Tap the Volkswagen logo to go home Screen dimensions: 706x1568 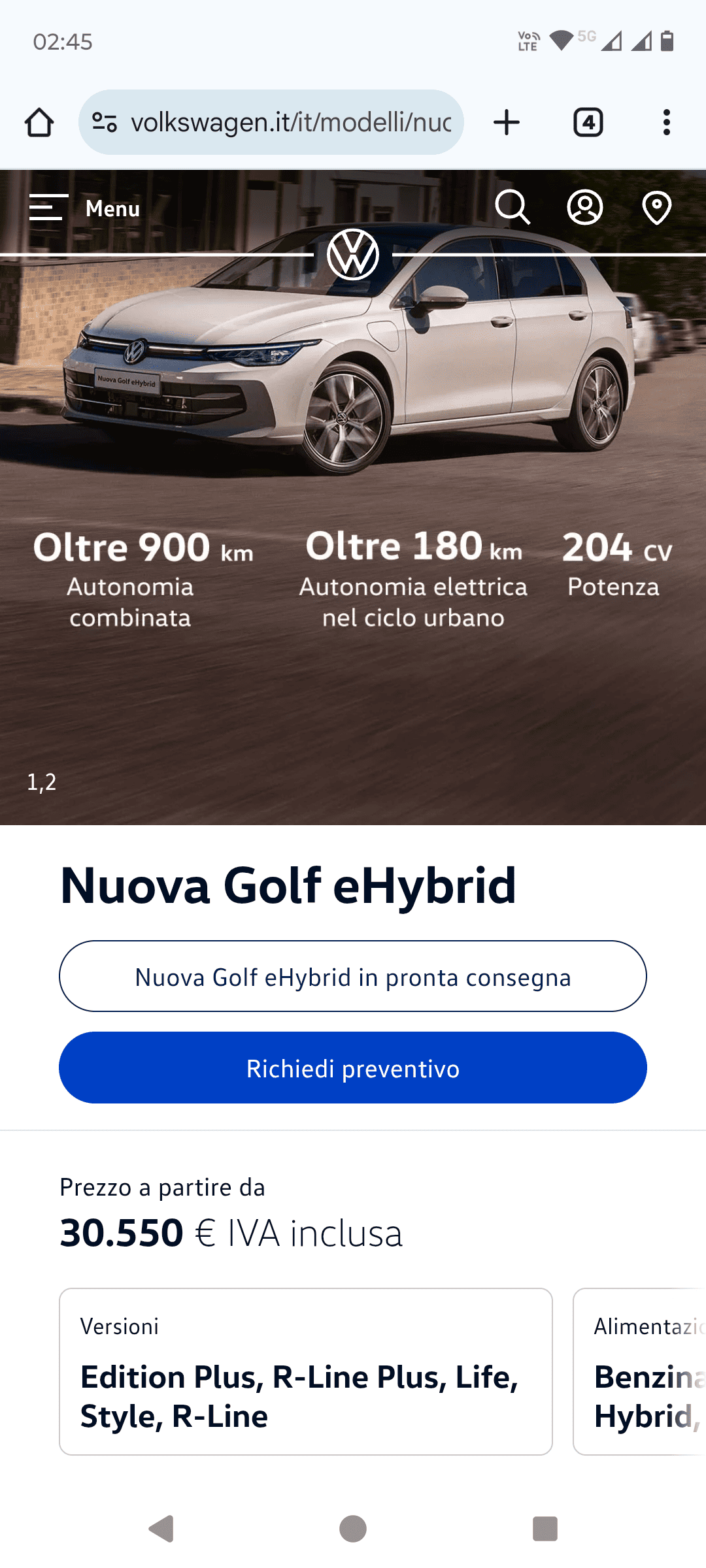point(353,254)
